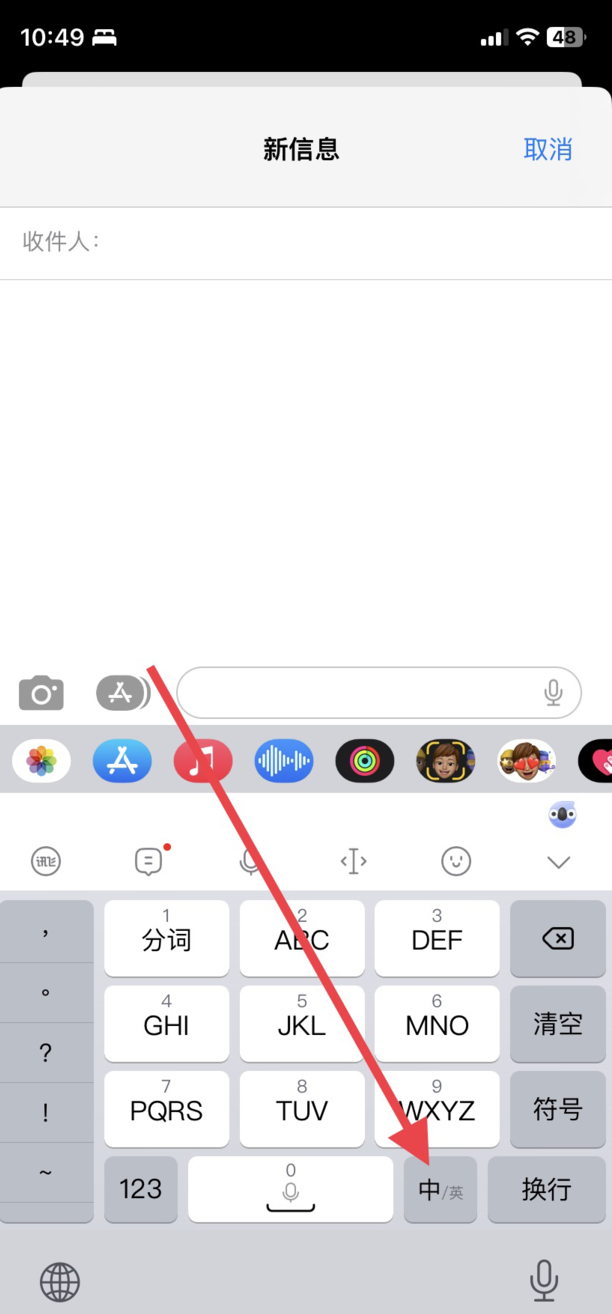
Task: Open the camera icon beside message box
Action: point(41,692)
